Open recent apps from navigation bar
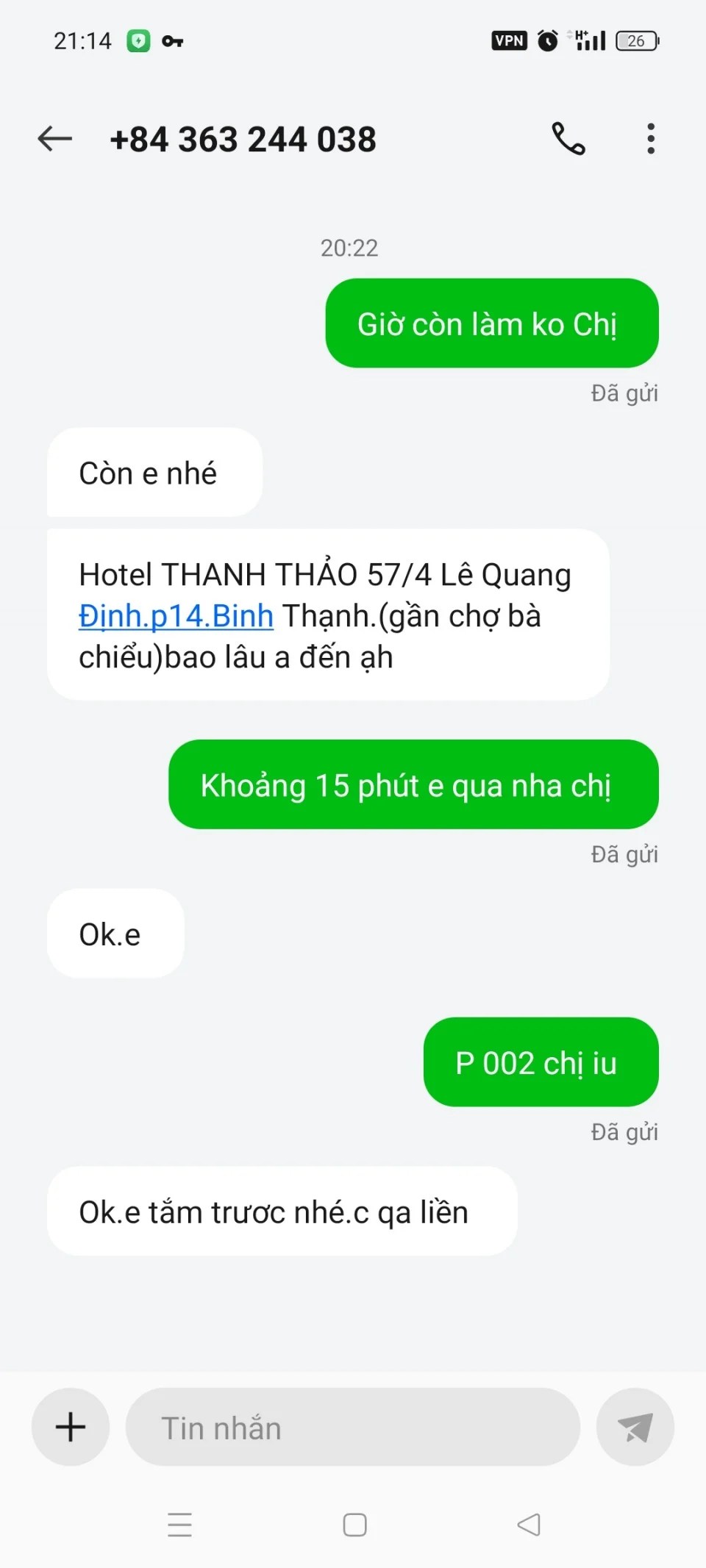This screenshot has height=1568, width=706. click(x=179, y=1525)
